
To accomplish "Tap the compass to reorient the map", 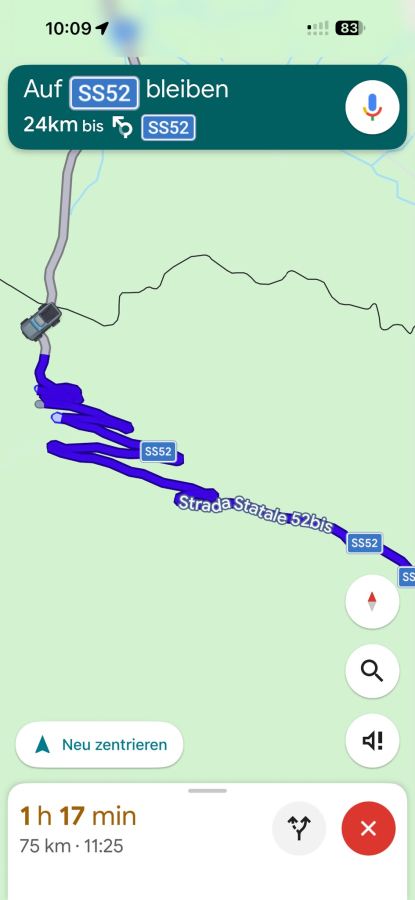I will 372,601.
